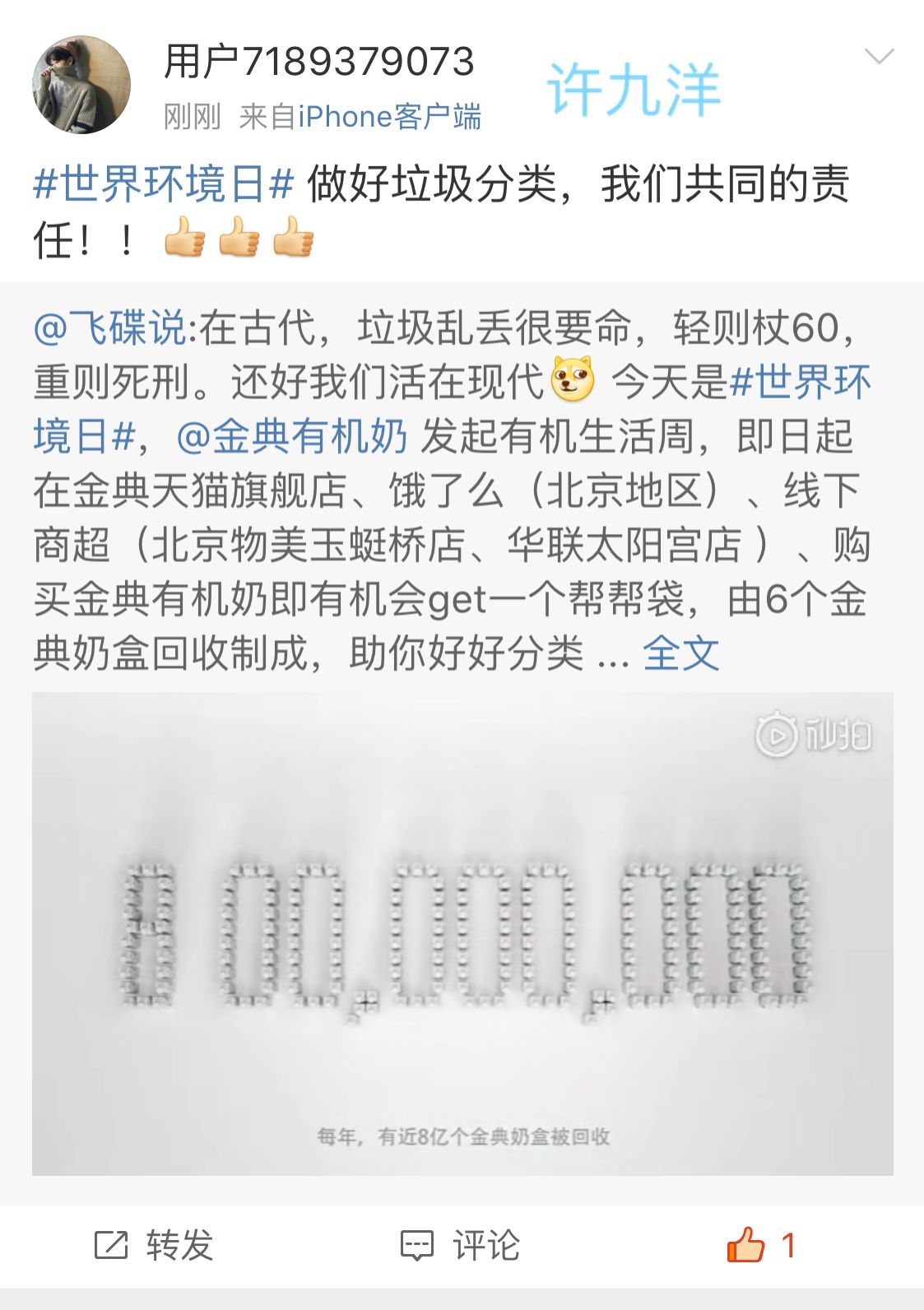Open the #世界环境日# hashtag in the post

tap(163, 183)
